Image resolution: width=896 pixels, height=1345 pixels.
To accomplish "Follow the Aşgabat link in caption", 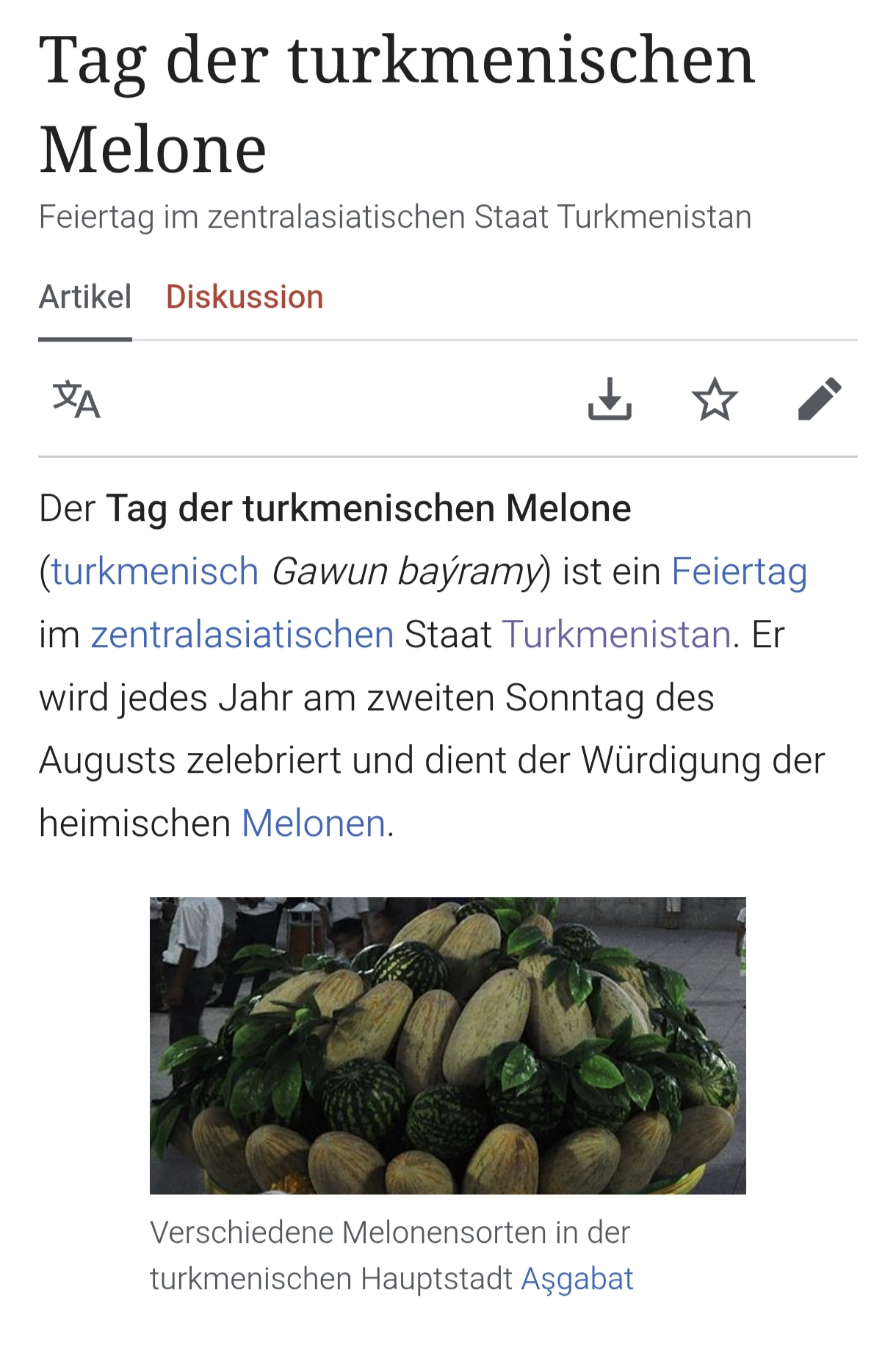I will point(577,1279).
